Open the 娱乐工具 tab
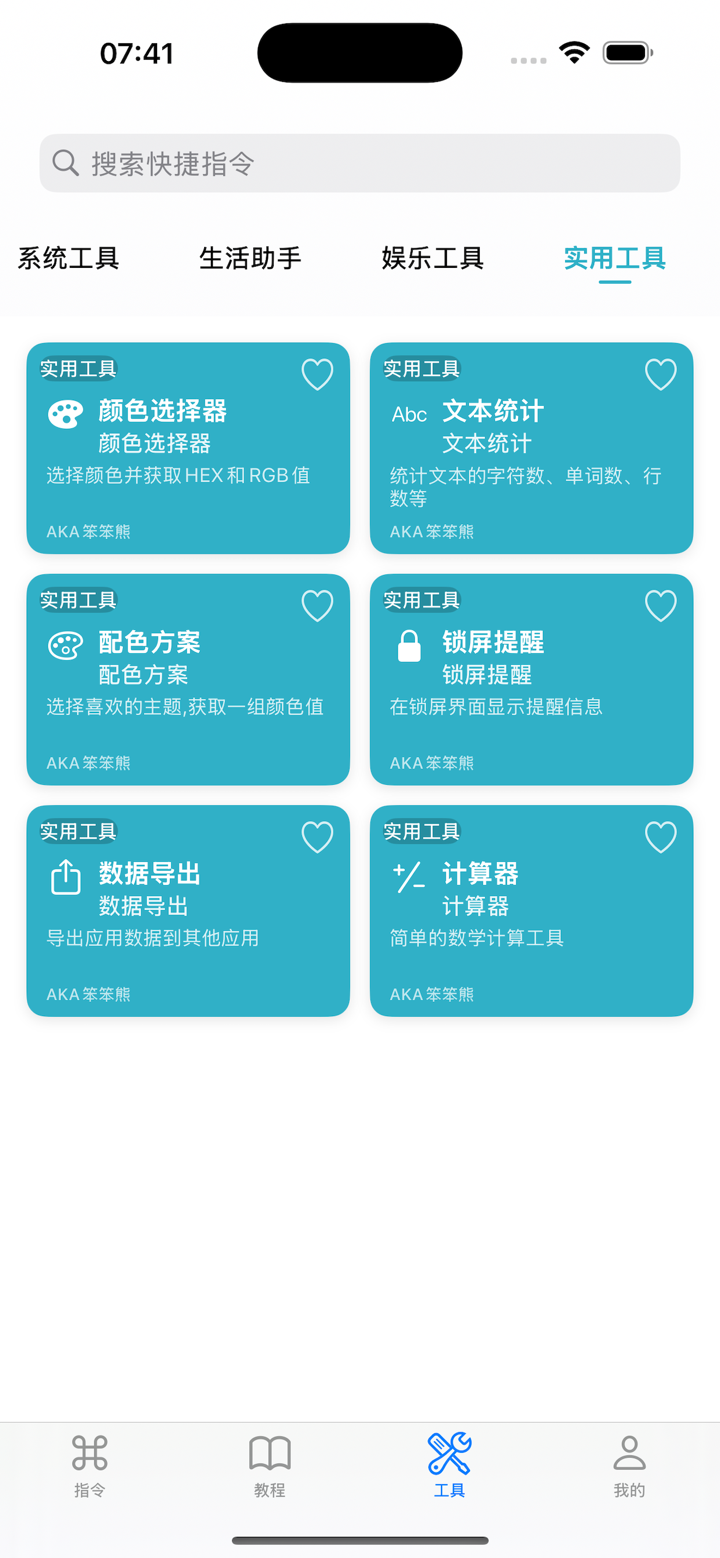720x1558 pixels. point(431,258)
